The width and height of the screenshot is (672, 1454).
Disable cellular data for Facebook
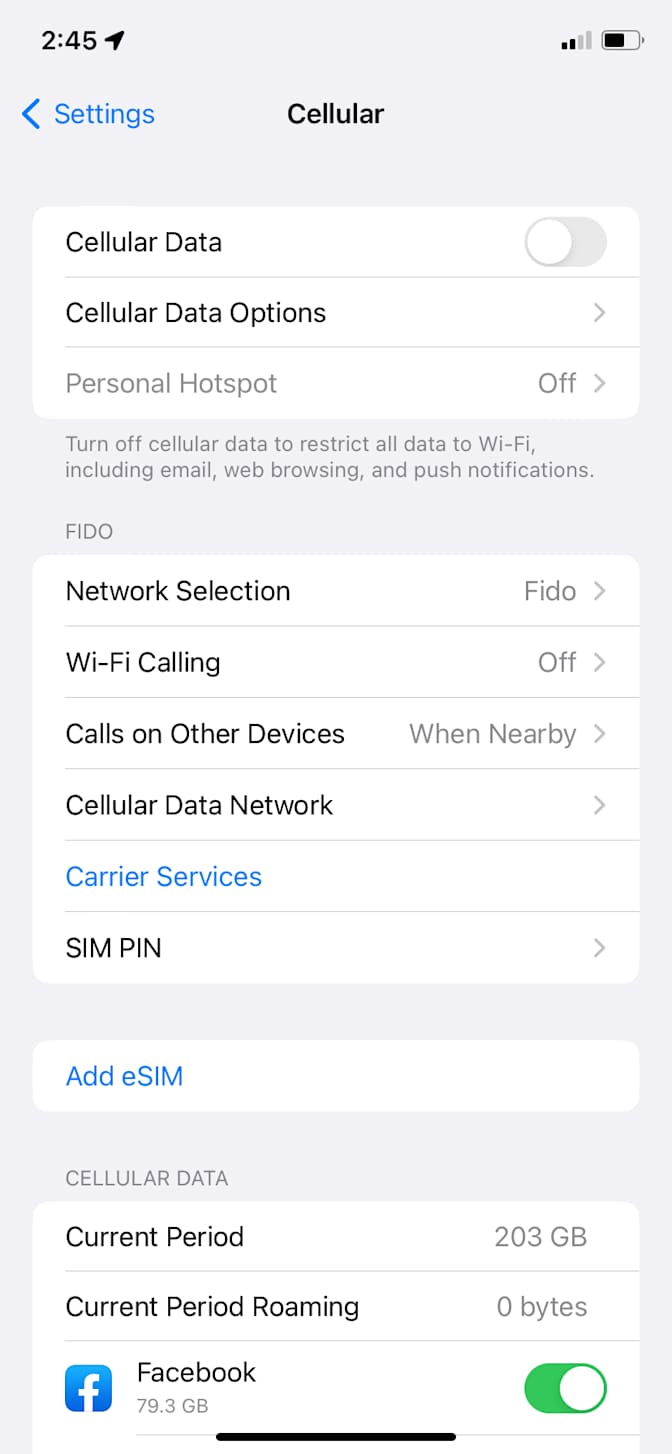(x=565, y=1388)
